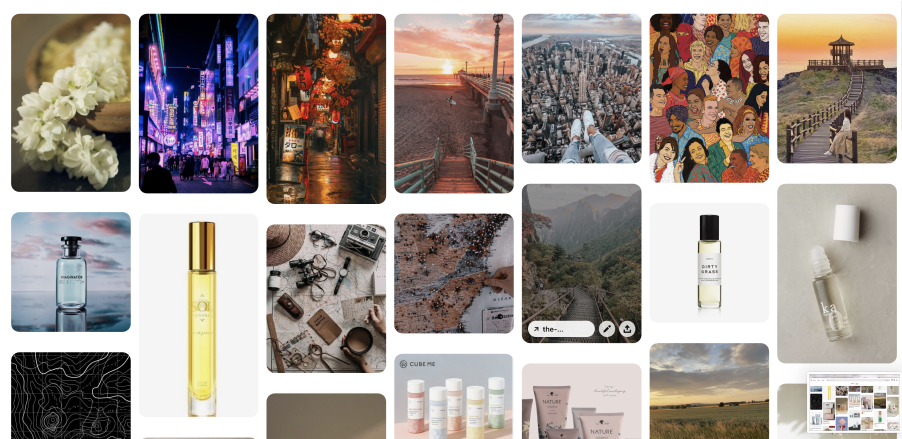Open the Nature cosmetic tubes pin
Screen dimensions: 902x439
(581, 402)
